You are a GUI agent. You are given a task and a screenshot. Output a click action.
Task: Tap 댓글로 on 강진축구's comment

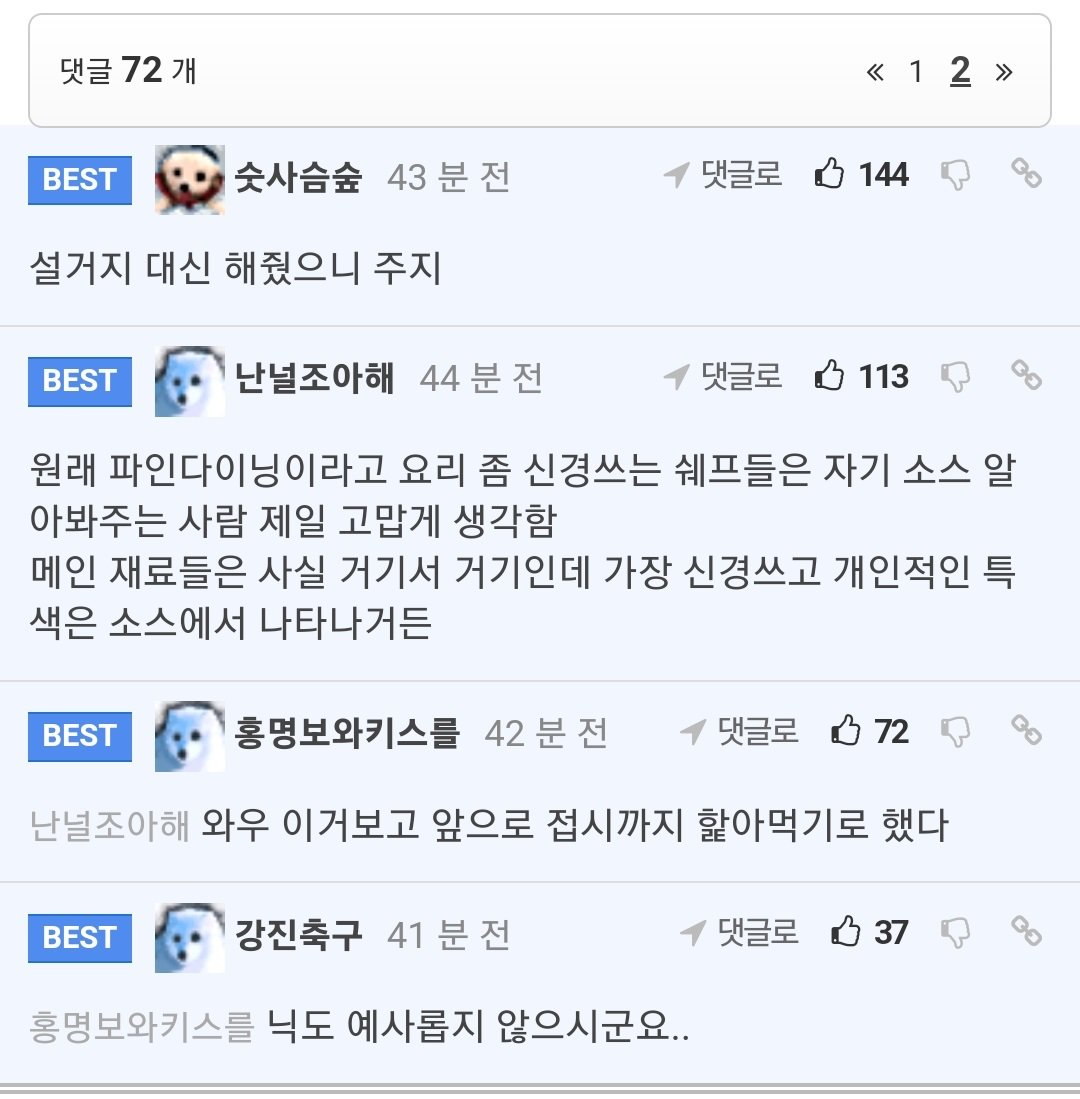[740, 933]
